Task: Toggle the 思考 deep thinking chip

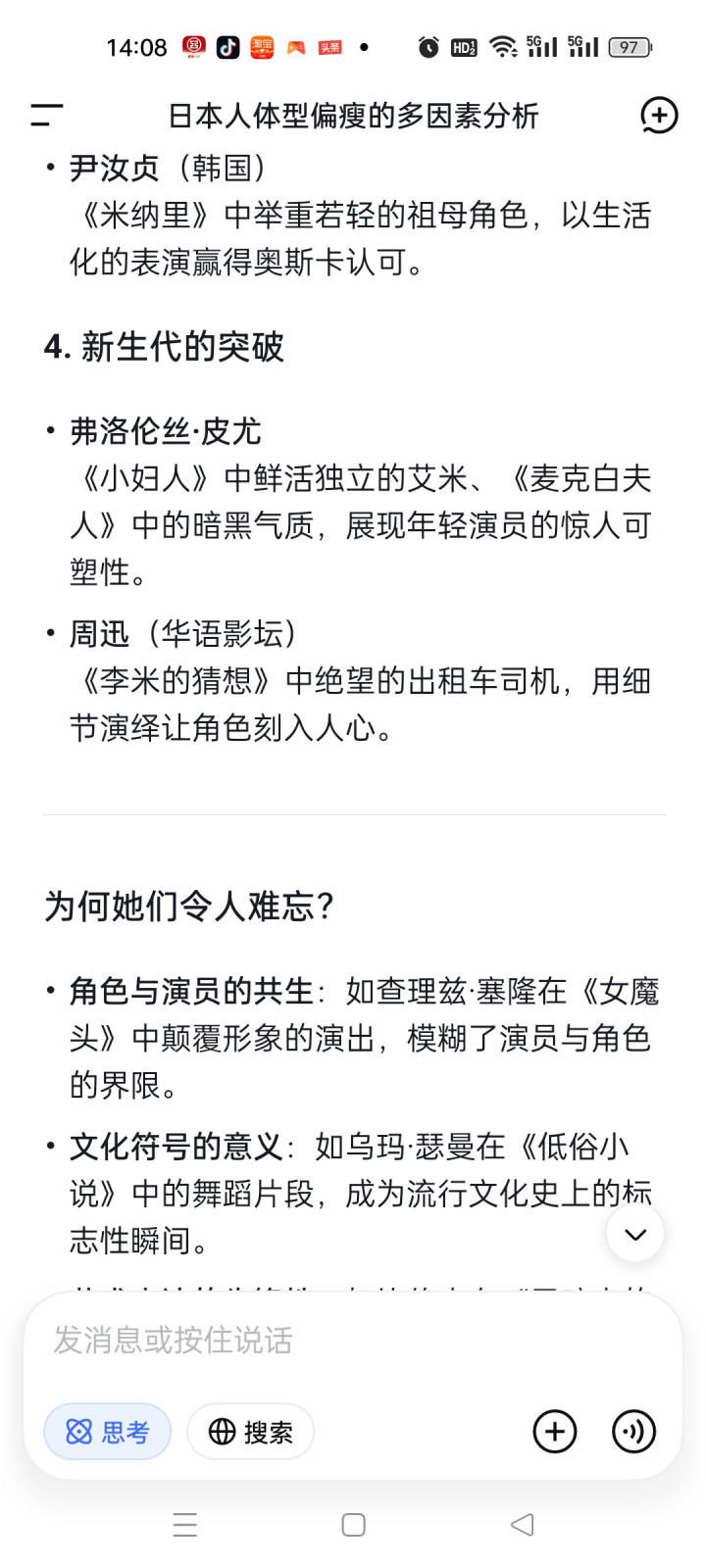Action: pos(108,1432)
